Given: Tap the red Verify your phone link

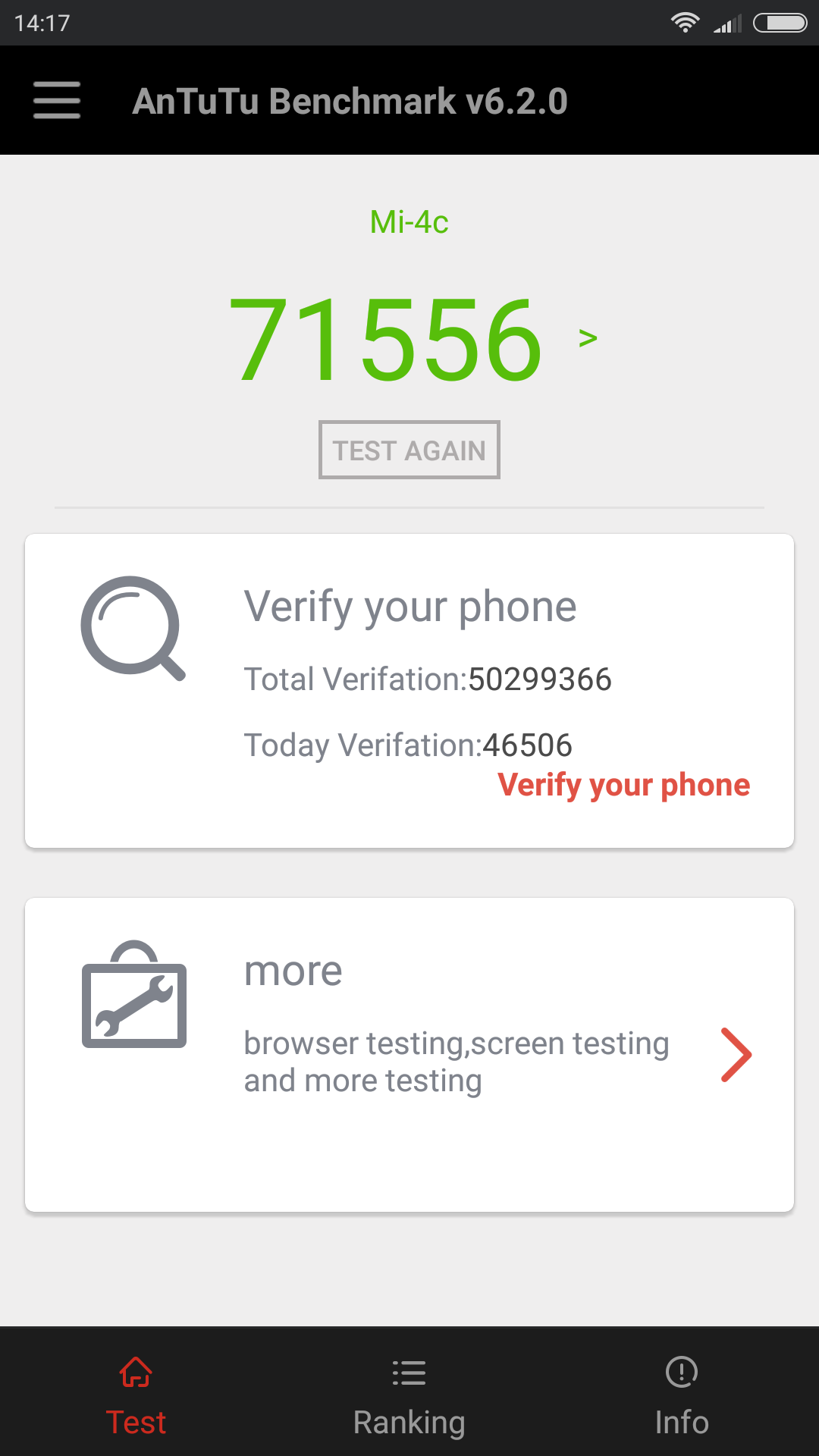Looking at the screenshot, I should click(623, 785).
